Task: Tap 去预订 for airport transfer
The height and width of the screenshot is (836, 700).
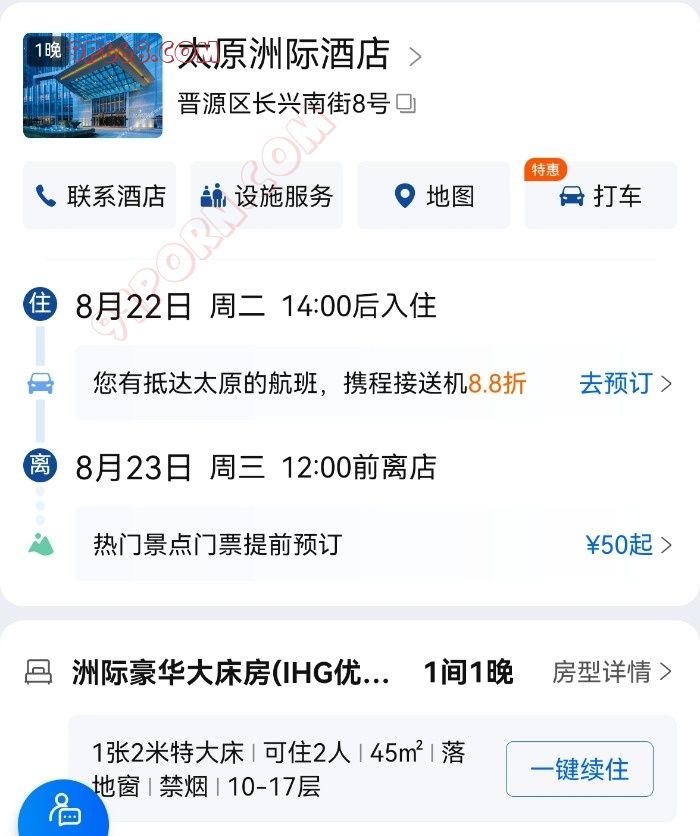Action: (625, 383)
